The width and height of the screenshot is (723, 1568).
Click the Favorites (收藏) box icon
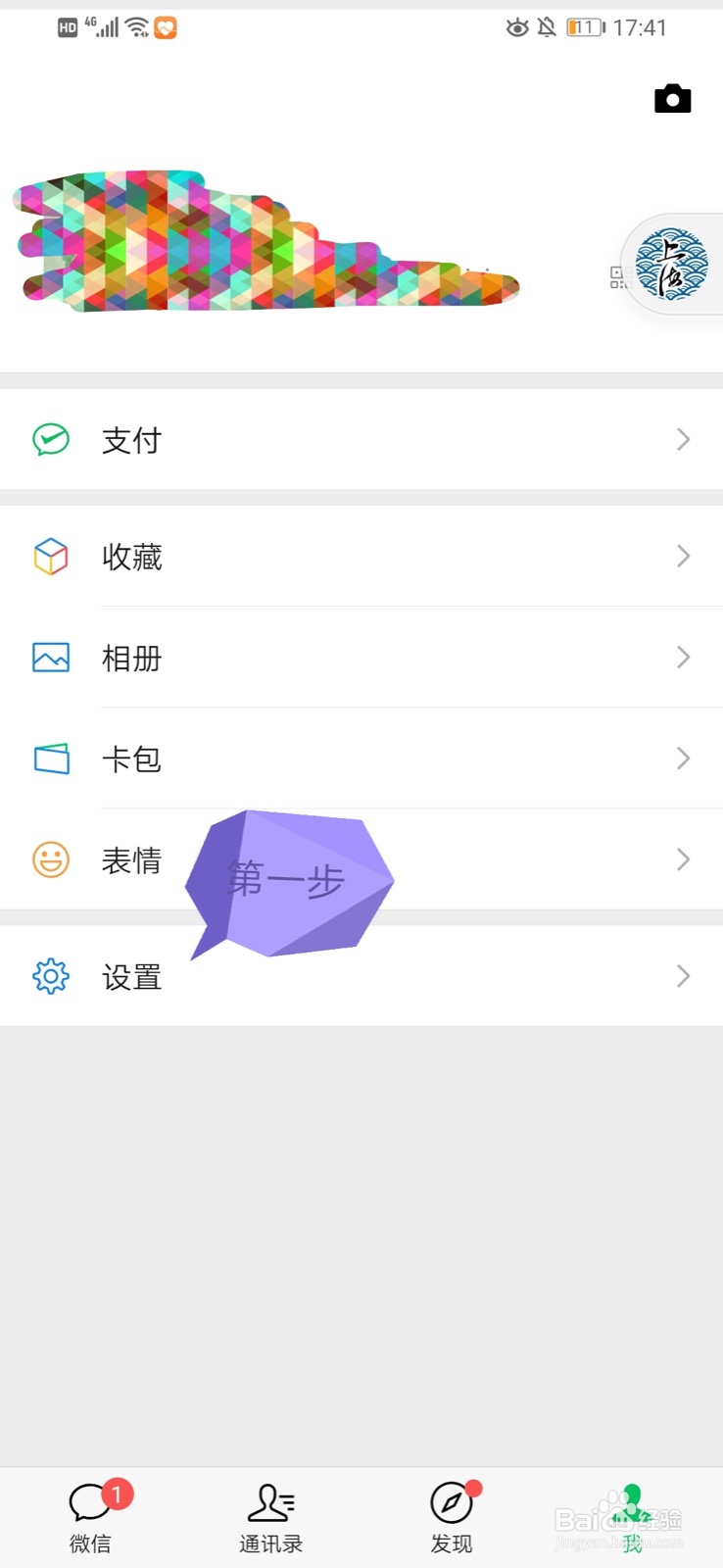coord(50,556)
